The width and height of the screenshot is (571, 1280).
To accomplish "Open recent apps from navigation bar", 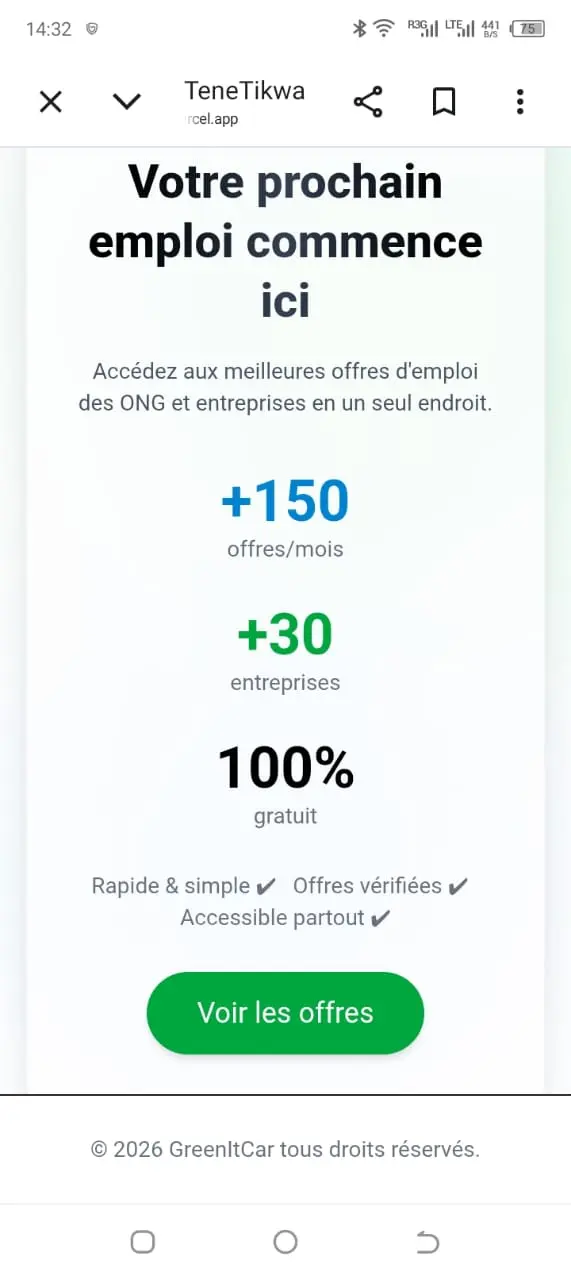I will 143,1242.
